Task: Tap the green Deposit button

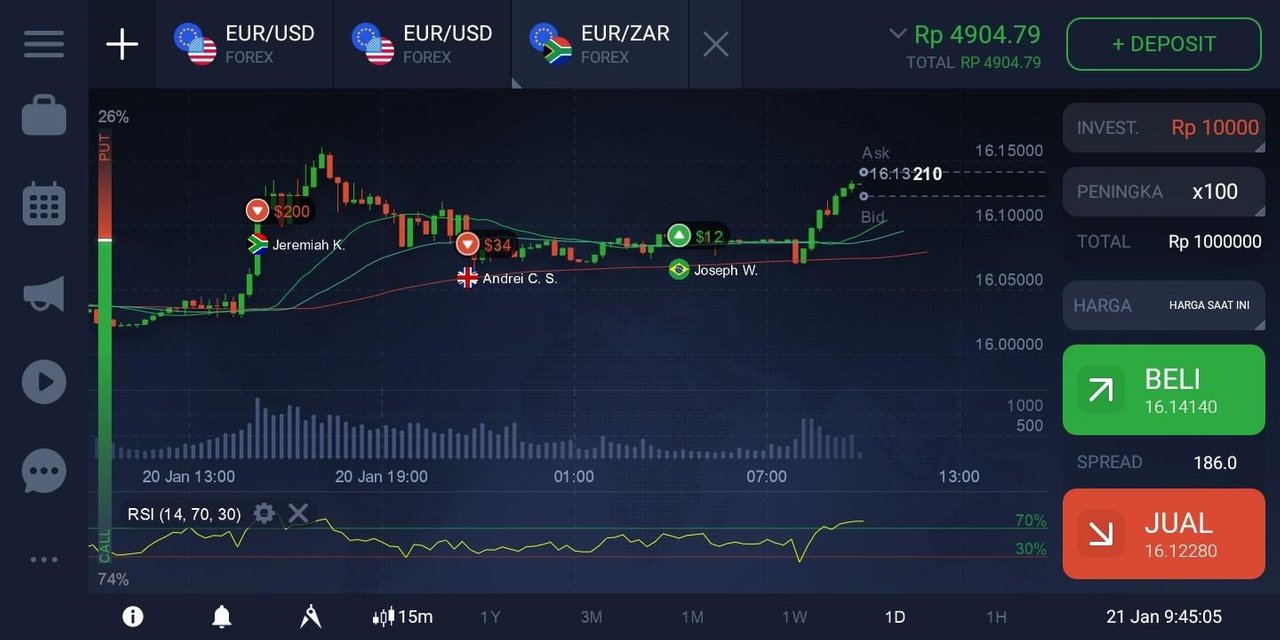Action: click(1163, 44)
